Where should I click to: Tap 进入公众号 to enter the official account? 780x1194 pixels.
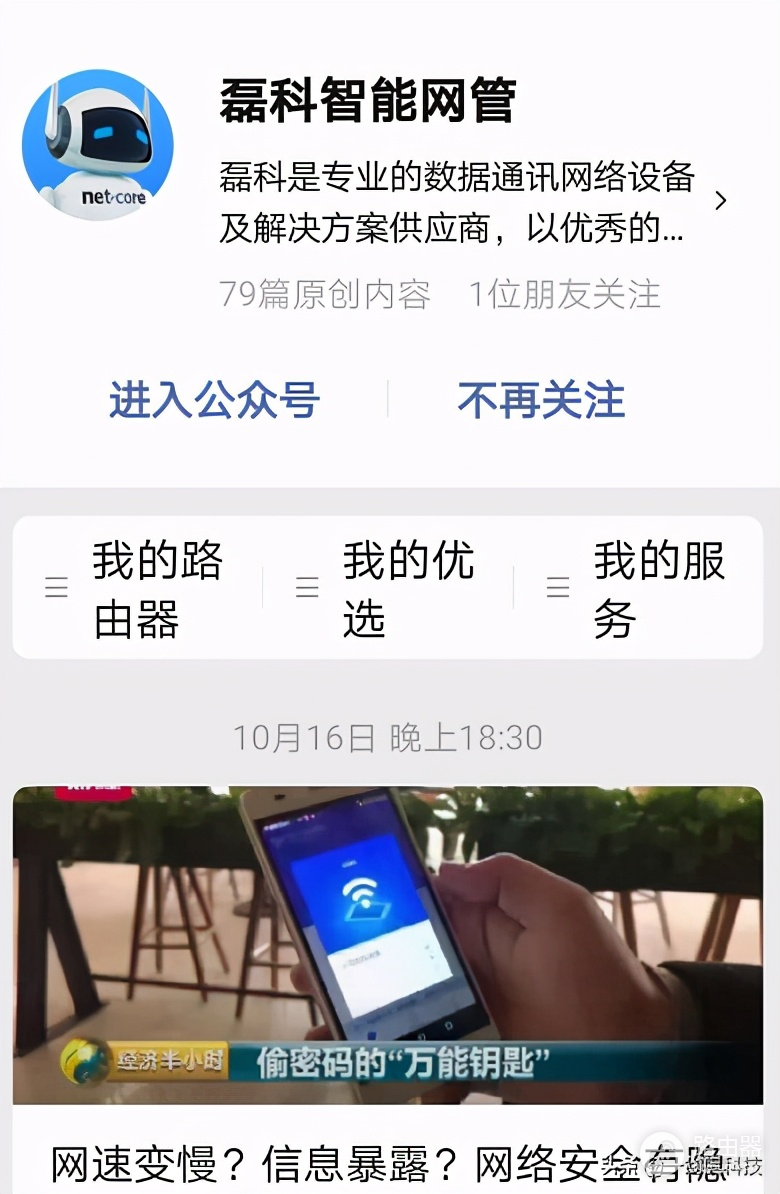click(x=214, y=400)
